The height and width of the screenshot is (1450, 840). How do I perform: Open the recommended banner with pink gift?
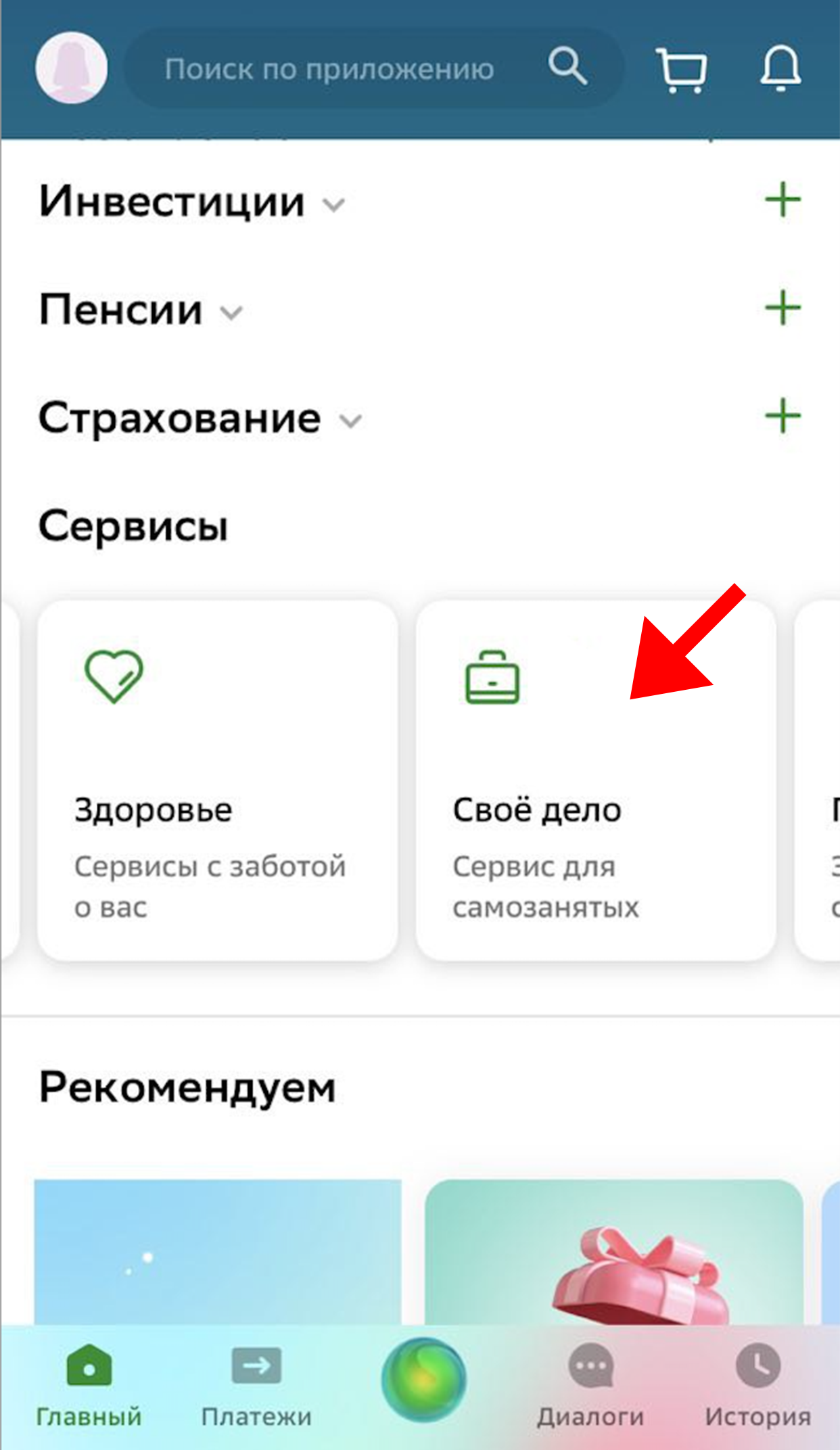pos(613,1251)
